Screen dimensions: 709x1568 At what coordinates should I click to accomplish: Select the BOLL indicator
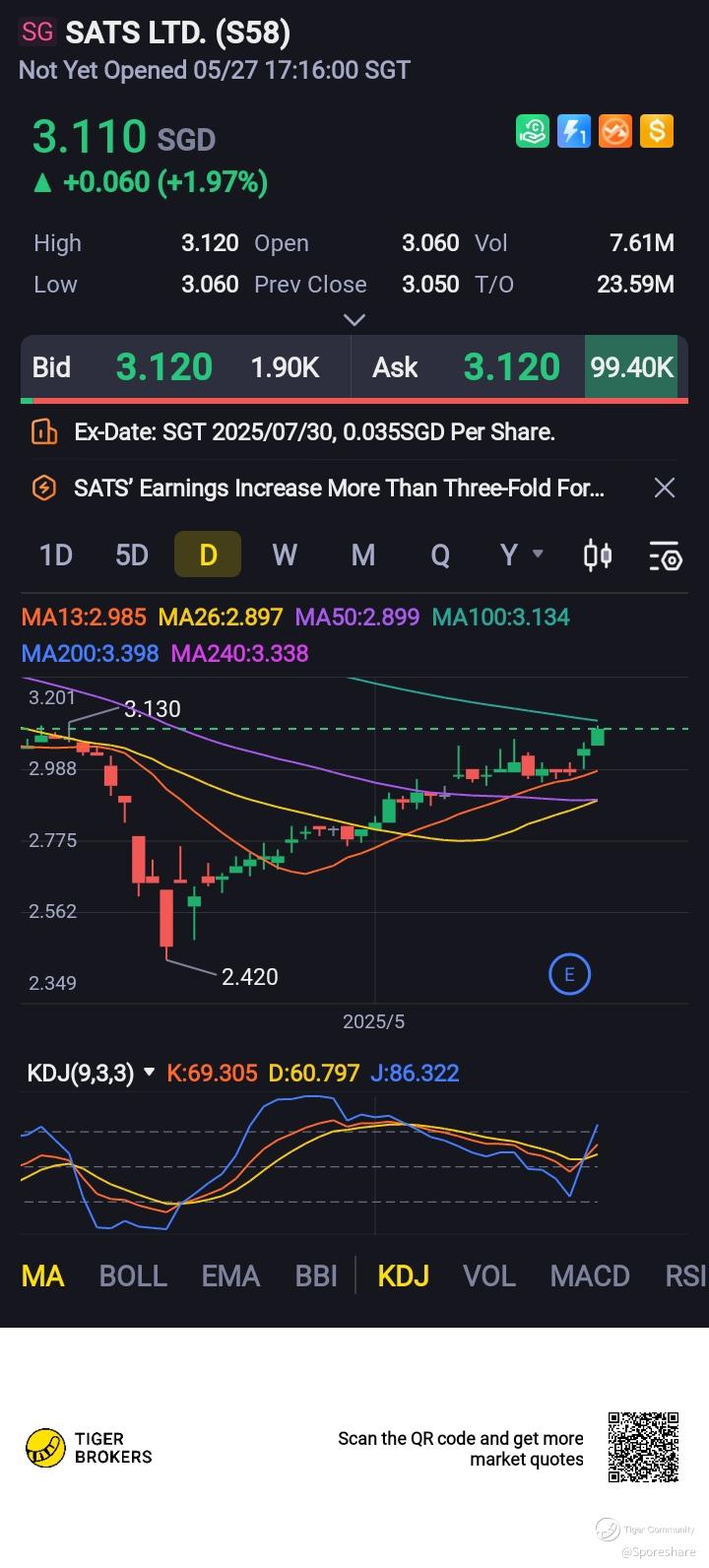click(x=133, y=1276)
